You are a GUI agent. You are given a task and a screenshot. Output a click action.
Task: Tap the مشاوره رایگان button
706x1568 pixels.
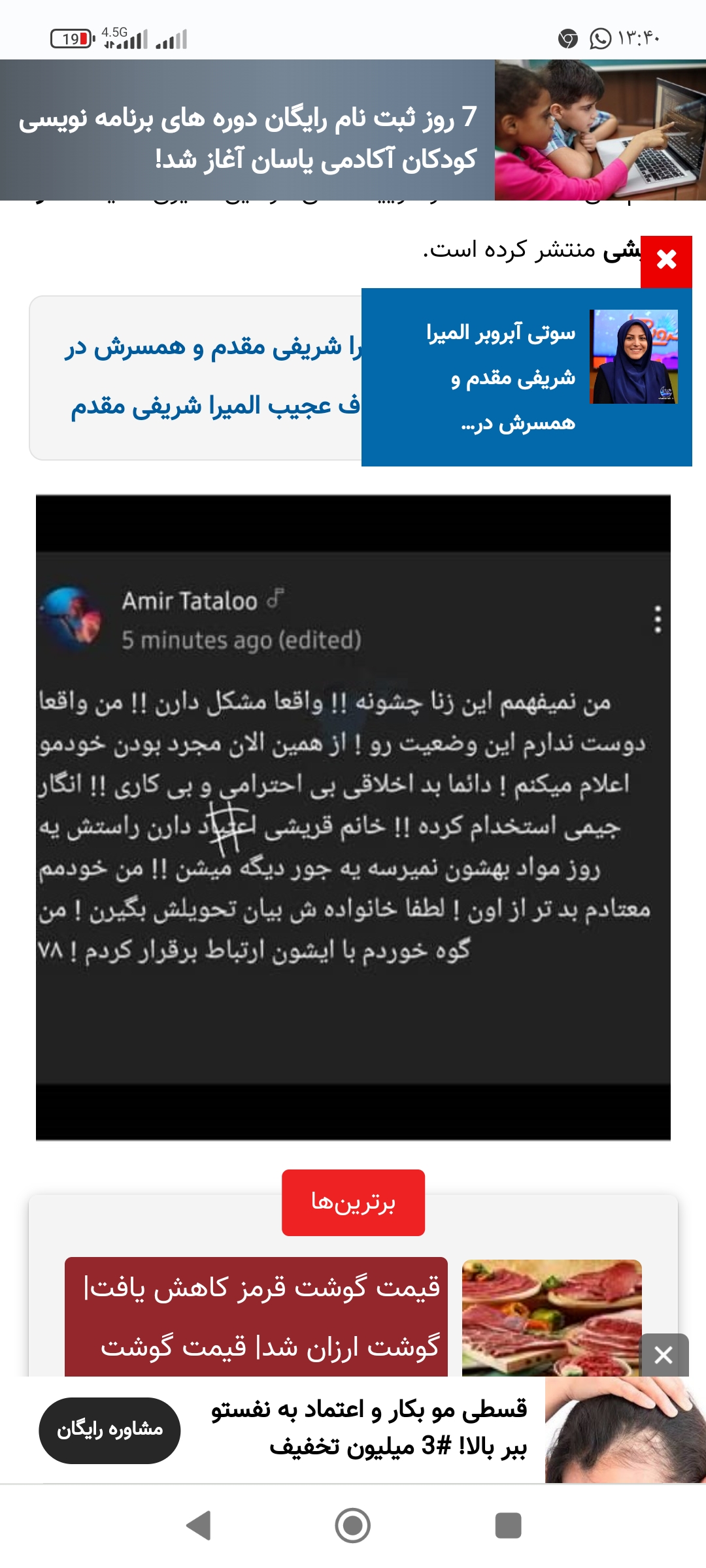[110, 1430]
